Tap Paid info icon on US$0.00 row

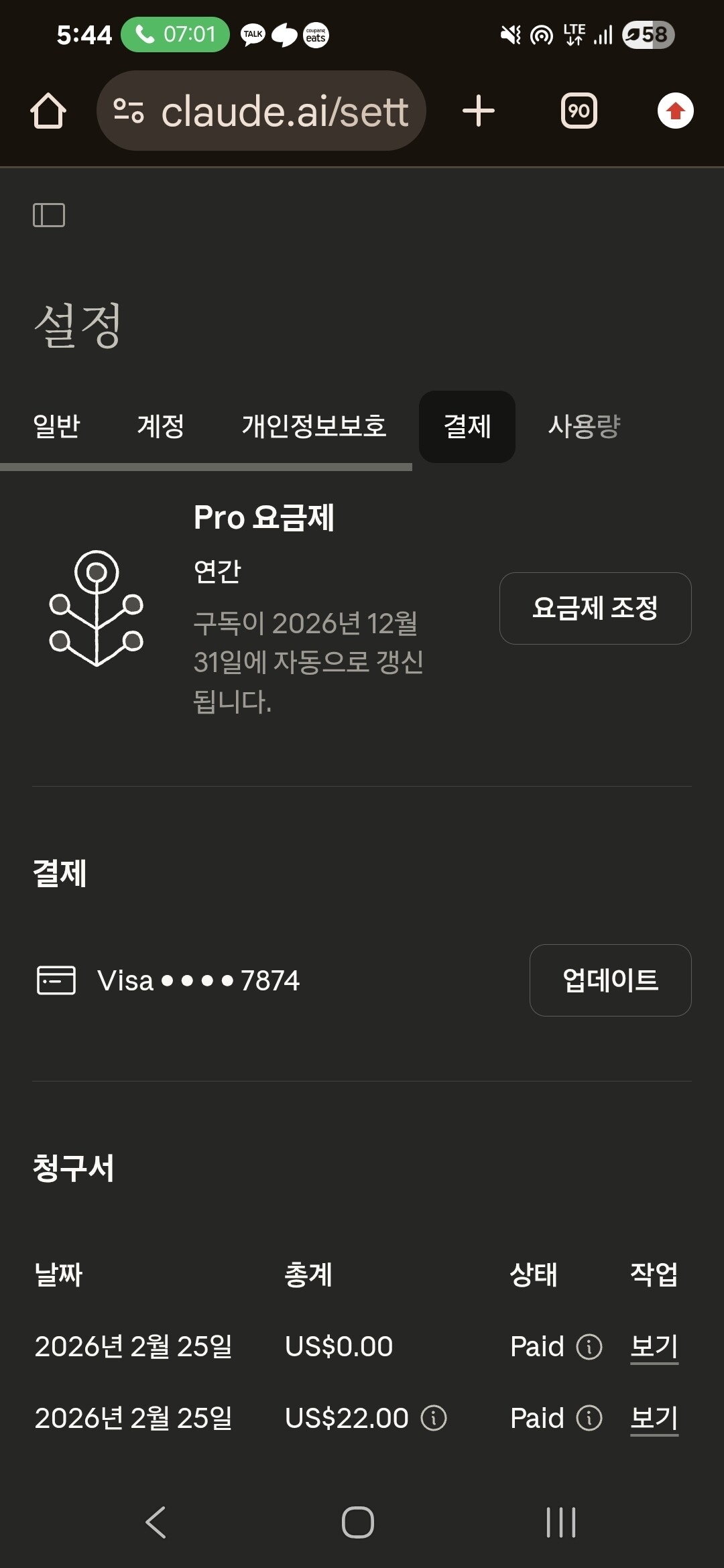tap(589, 1347)
